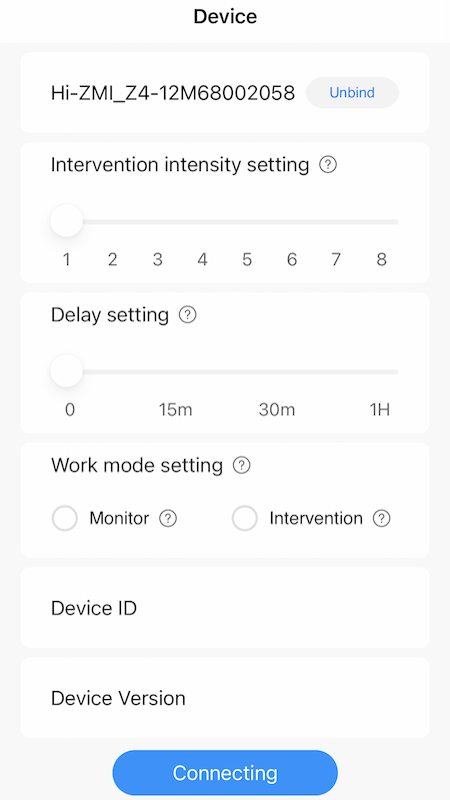Tap the Connecting button
Viewport: 450px width, 800px height.
click(x=225, y=772)
